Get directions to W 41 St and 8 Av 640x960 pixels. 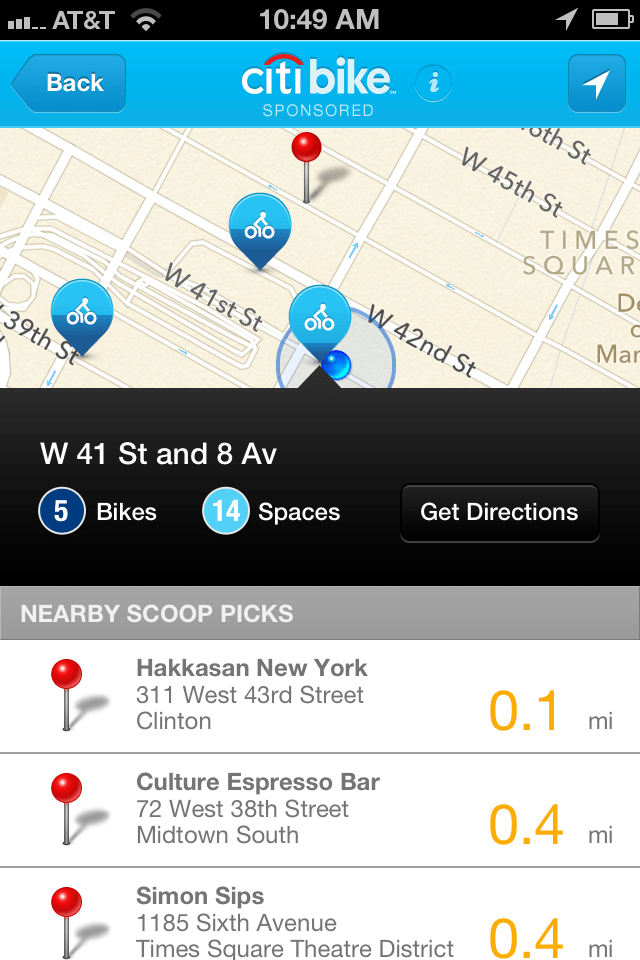pos(499,513)
